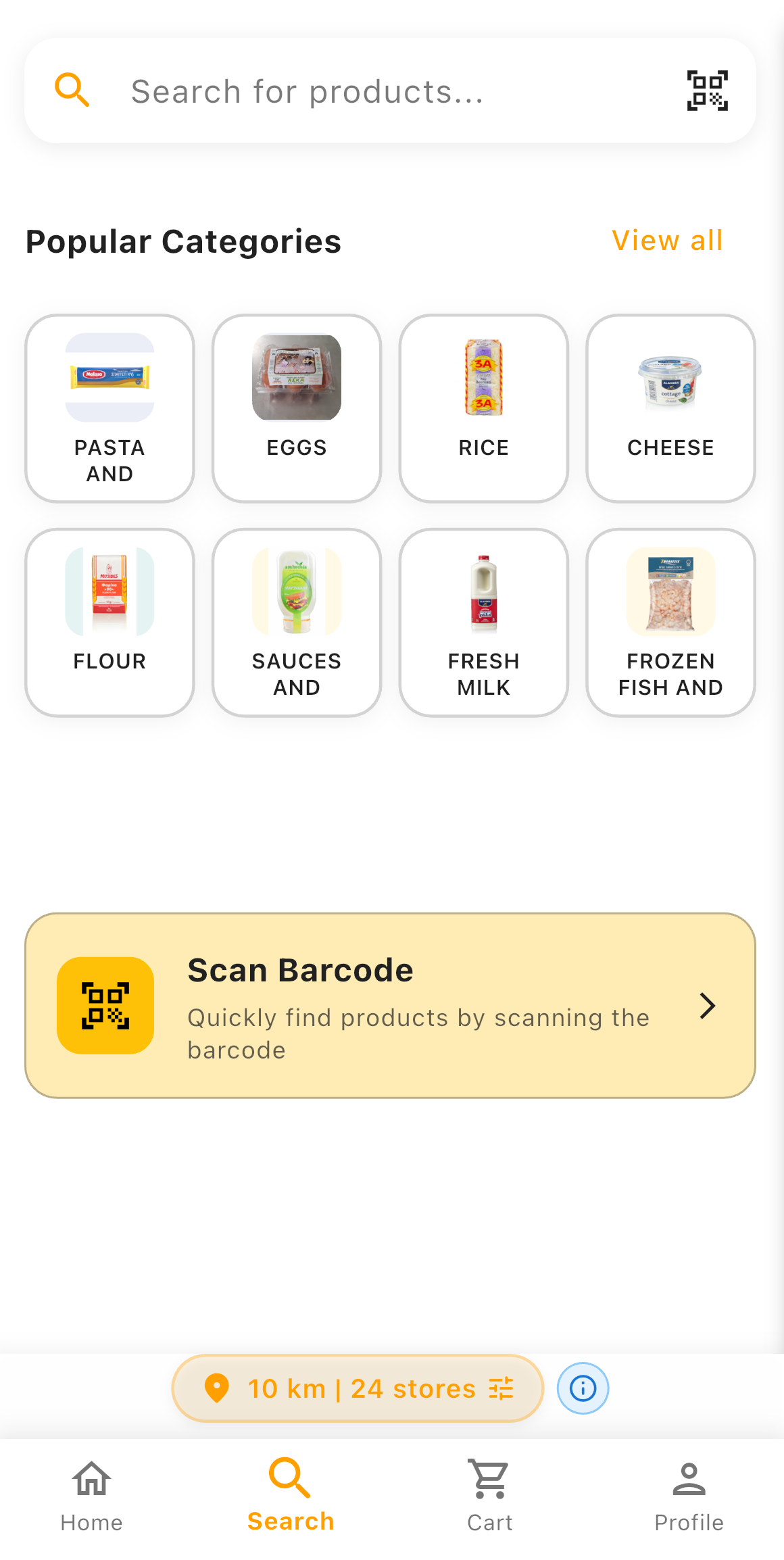Image resolution: width=784 pixels, height=1560 pixels.
Task: Open the 10 km | 24 stores selector
Action: coord(358,1388)
